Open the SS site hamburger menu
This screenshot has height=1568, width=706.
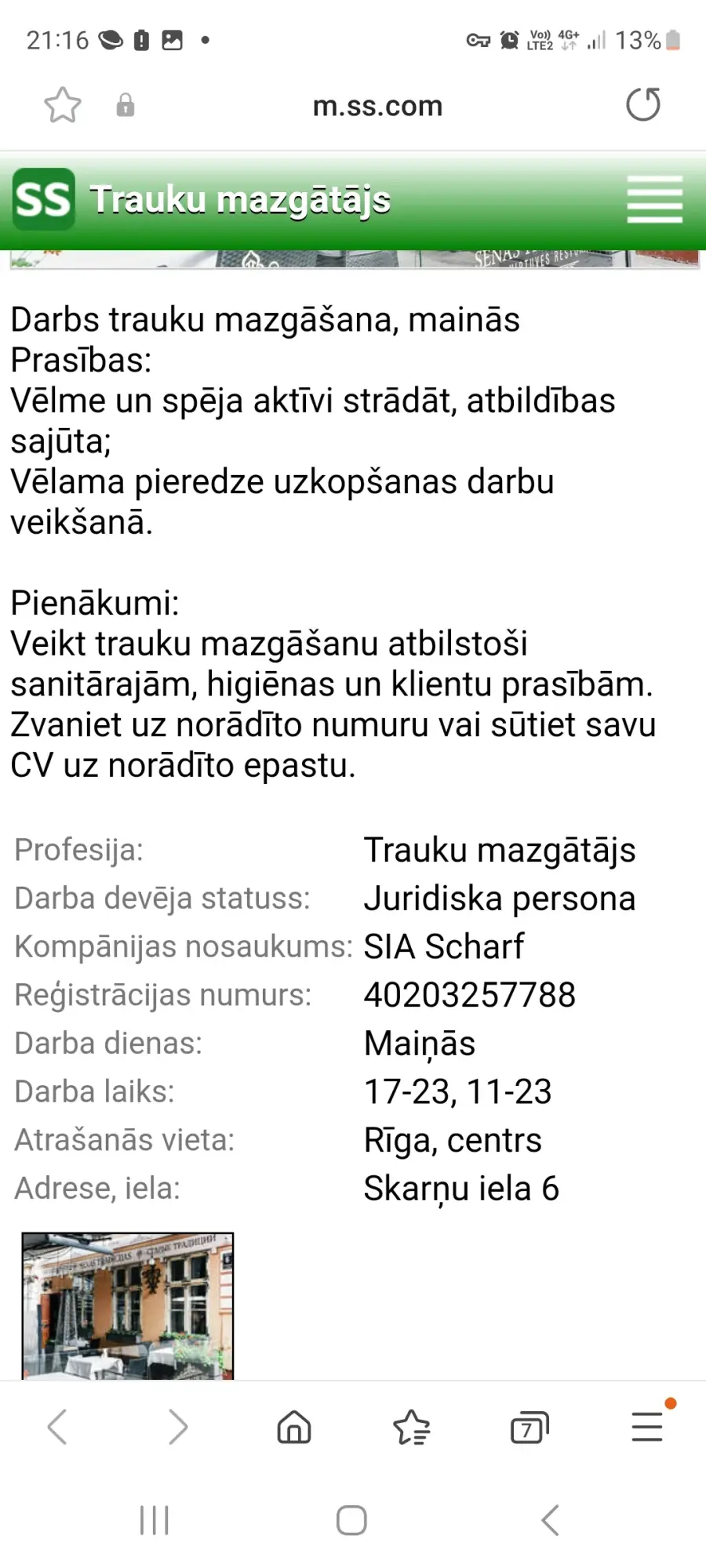coord(655,200)
